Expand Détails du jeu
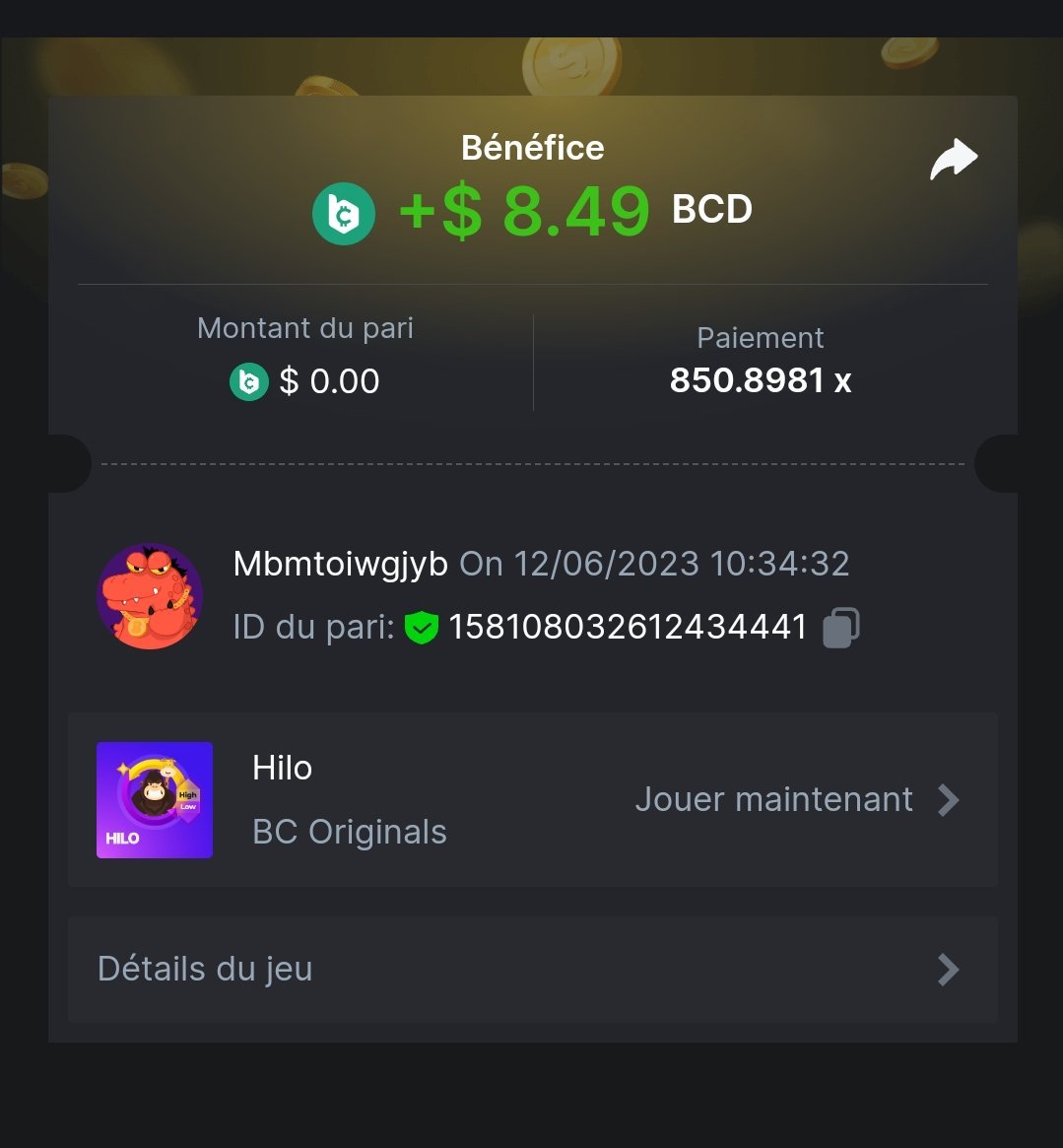1063x1148 pixels. click(532, 970)
